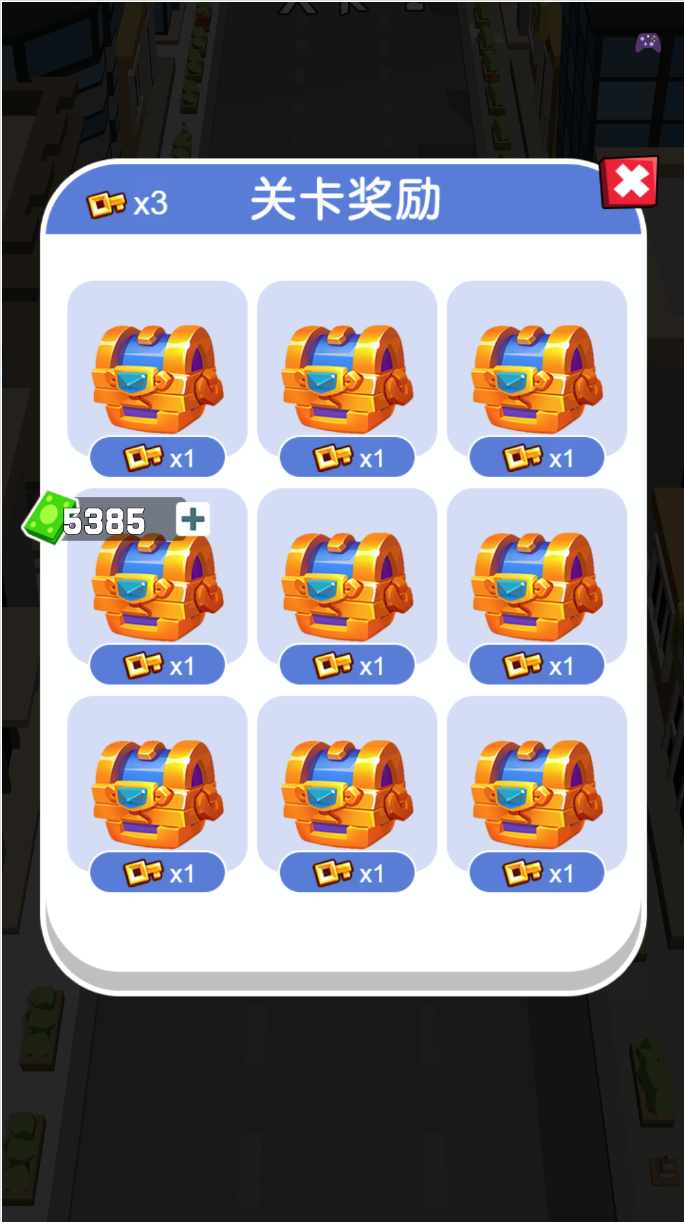Open the middle-right treasure chest
The height and width of the screenshot is (1222, 684).
537,580
